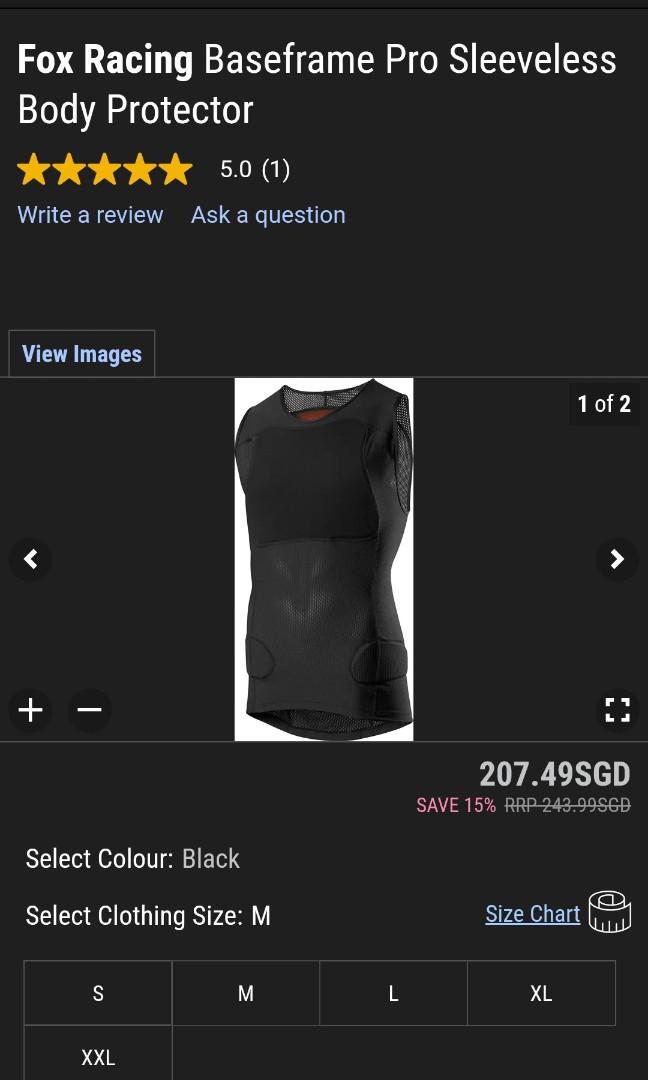Zoom in on the product image
The height and width of the screenshot is (1080, 648).
[x=31, y=710]
